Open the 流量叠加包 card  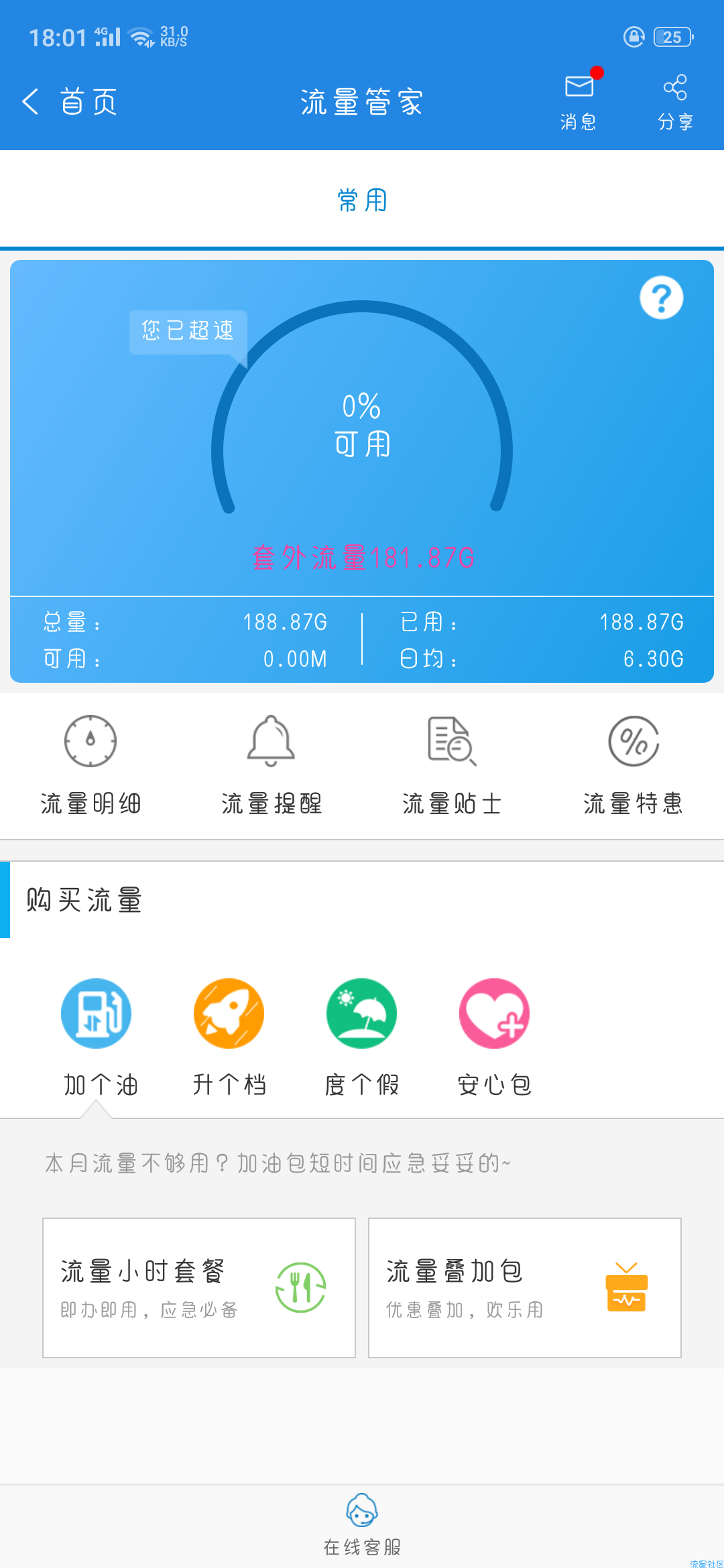pyautogui.click(x=525, y=1288)
